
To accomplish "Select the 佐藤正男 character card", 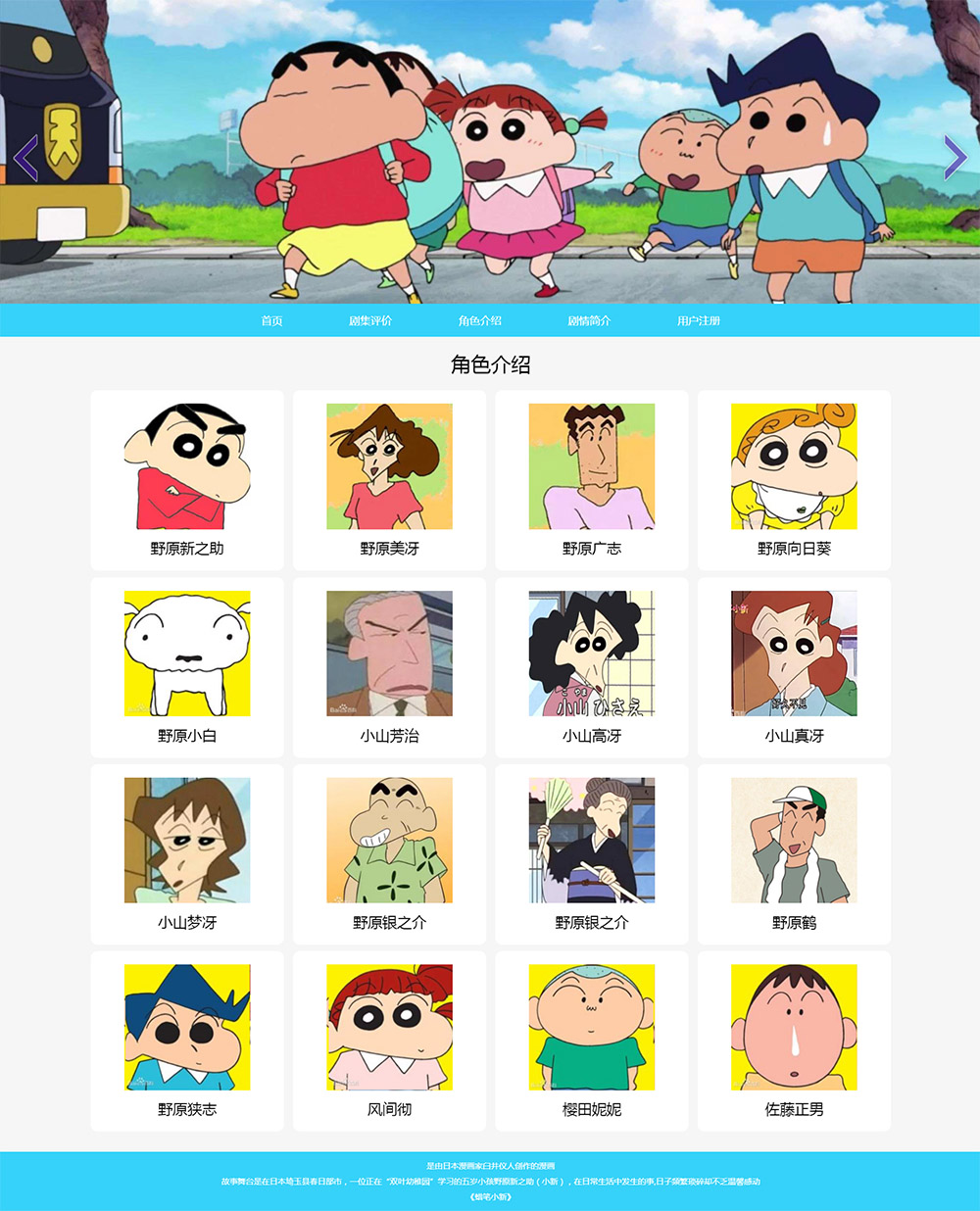I will pos(794,1041).
